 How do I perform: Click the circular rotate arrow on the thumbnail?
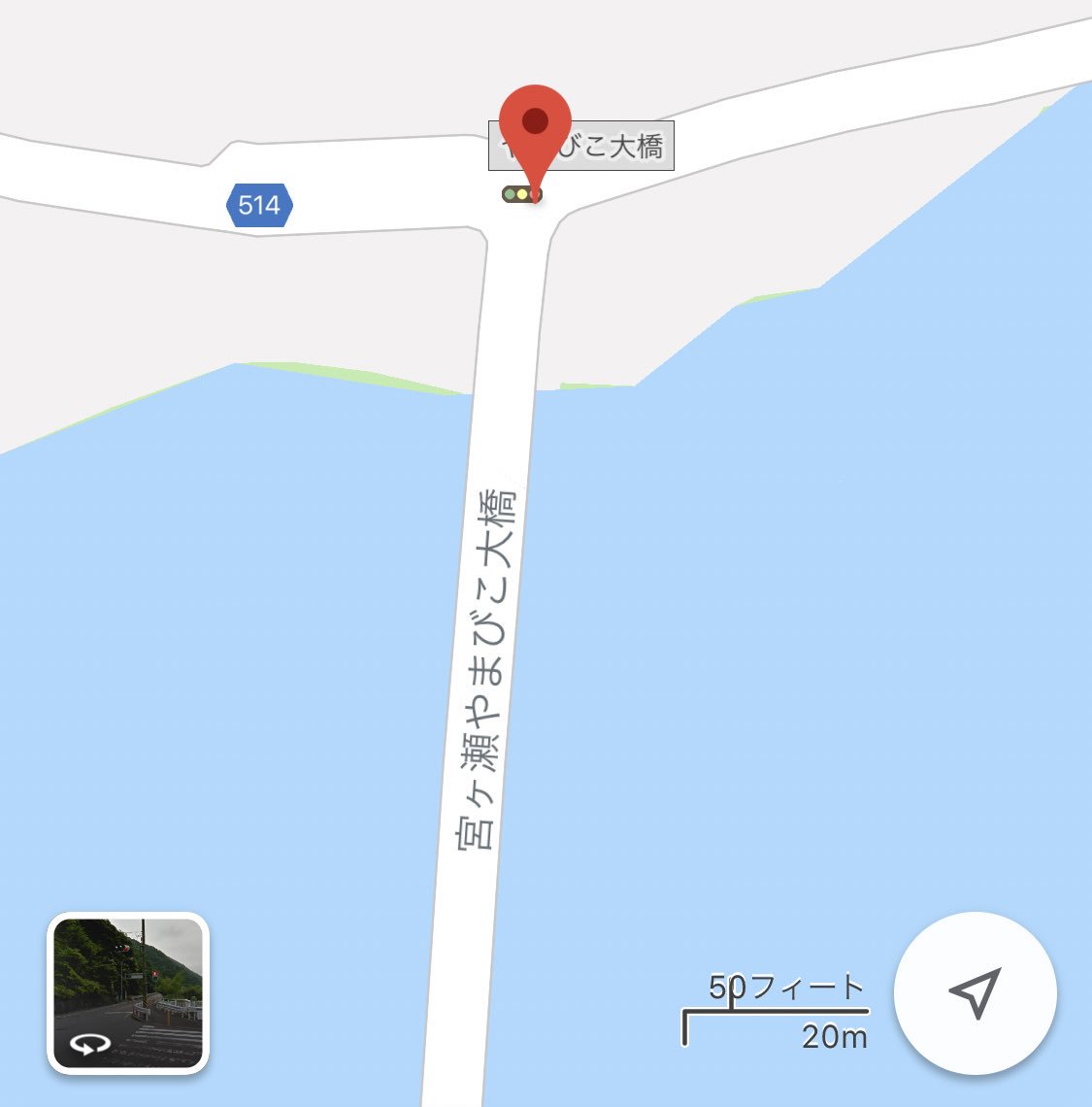point(91,1046)
